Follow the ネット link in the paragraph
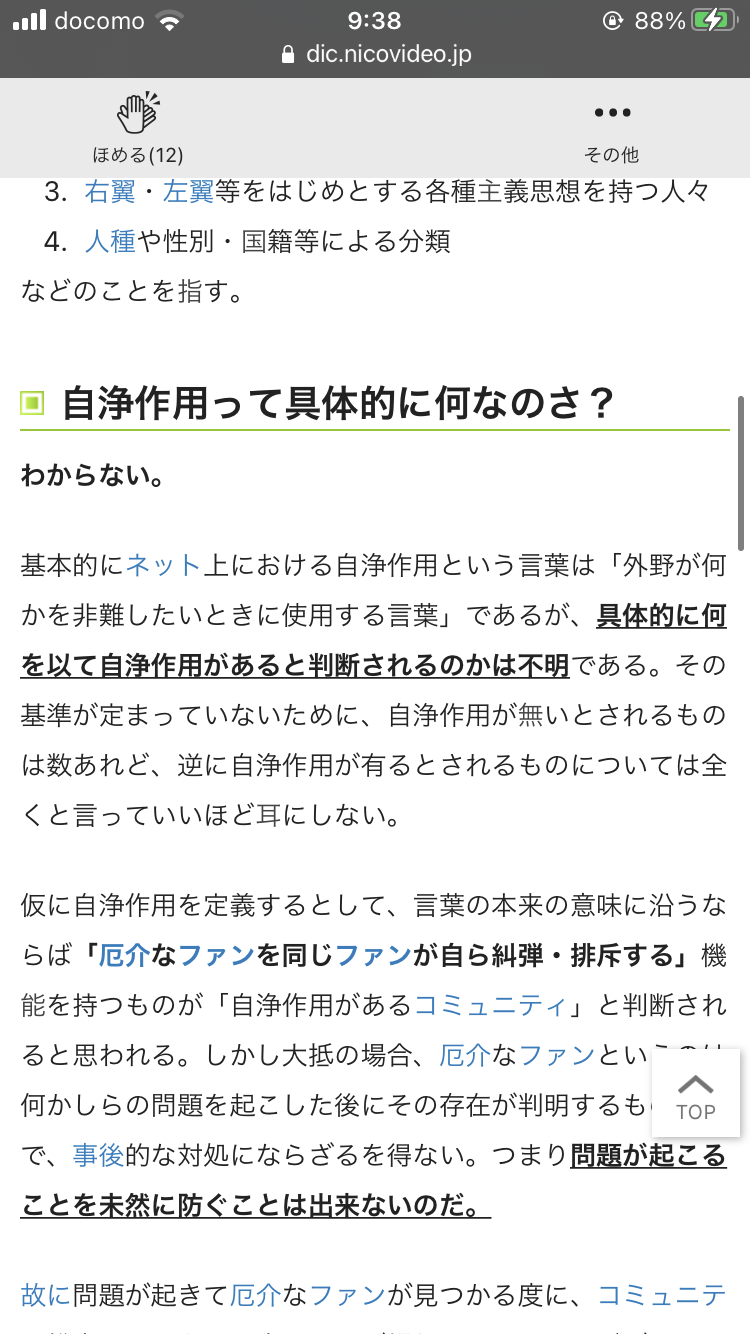The image size is (750, 1334). click(163, 566)
